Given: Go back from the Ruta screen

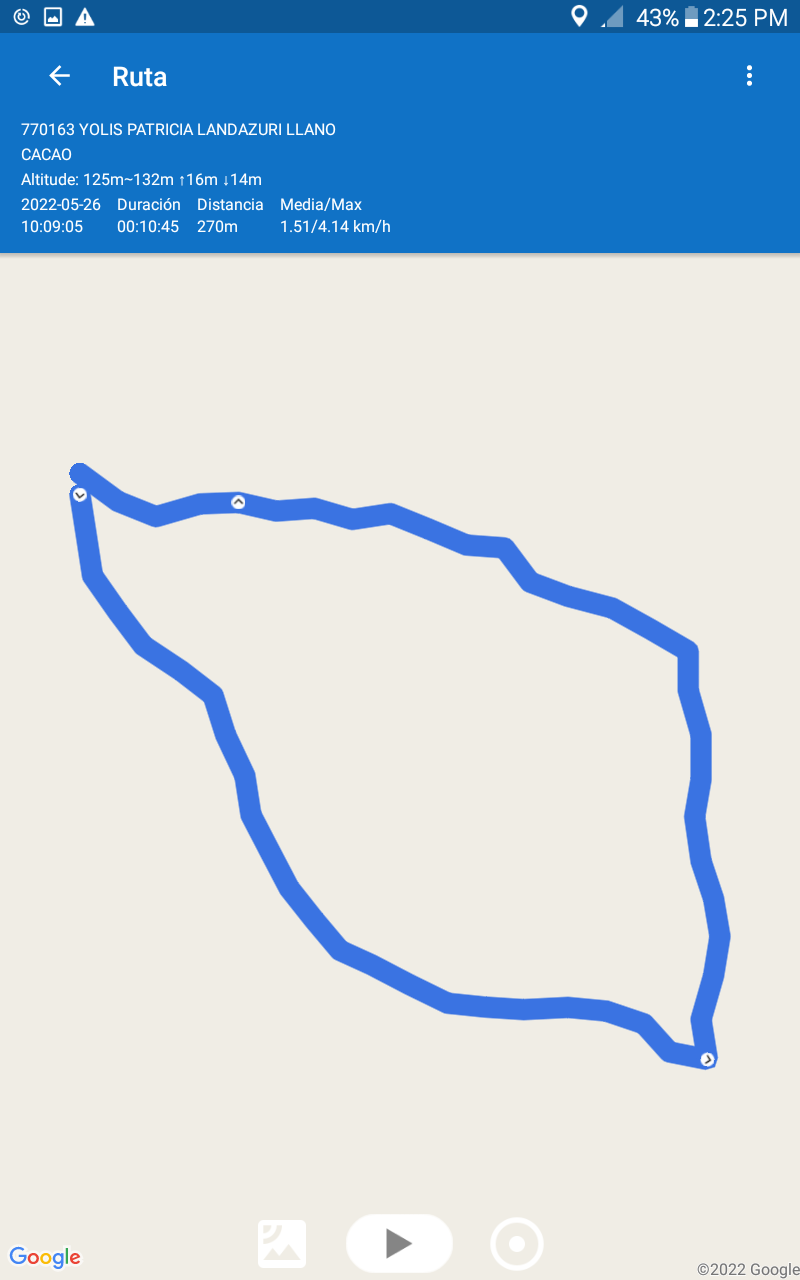Looking at the screenshot, I should tap(60, 76).
